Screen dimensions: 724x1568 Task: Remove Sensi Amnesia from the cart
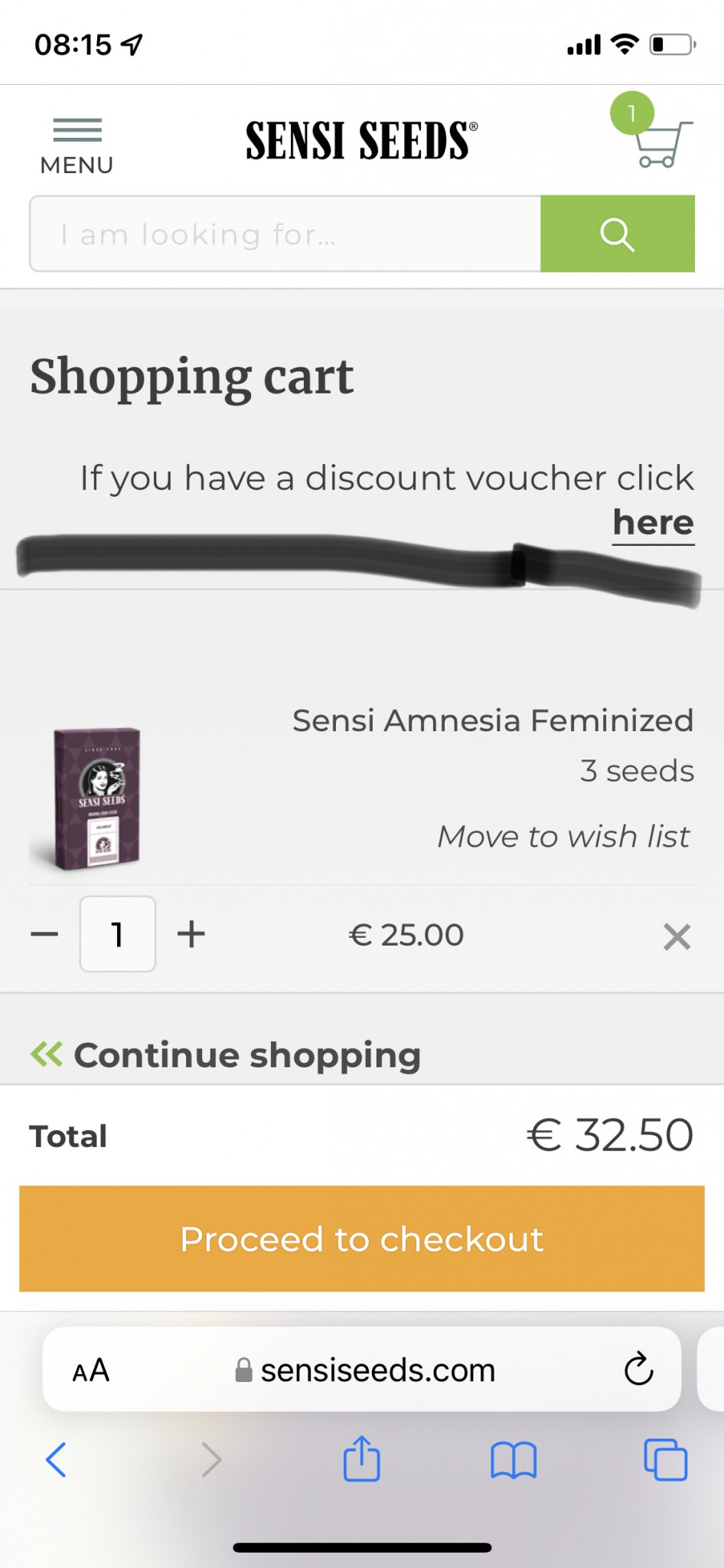tap(677, 936)
